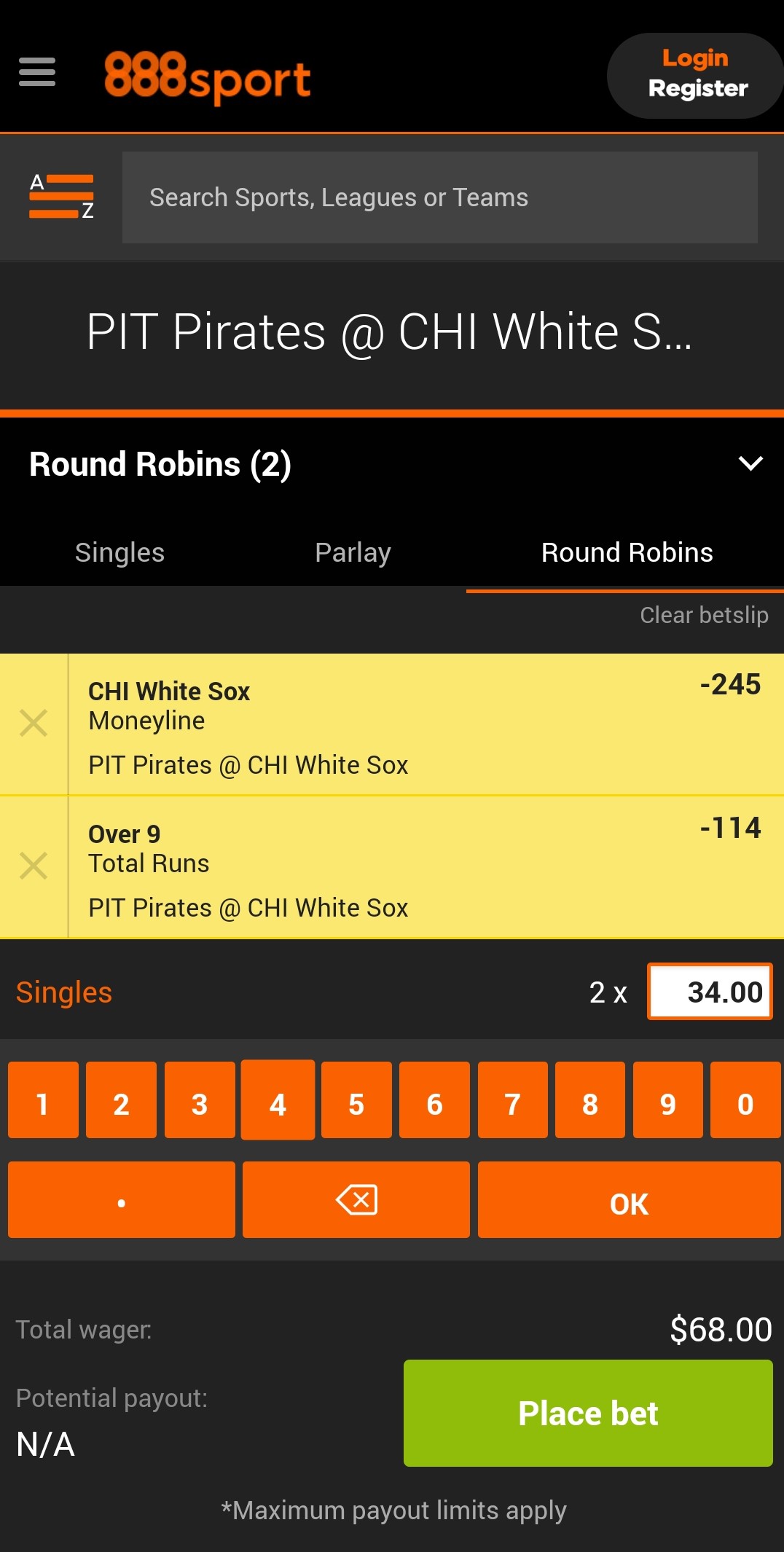
Task: Open the hamburger menu
Action: point(37,72)
